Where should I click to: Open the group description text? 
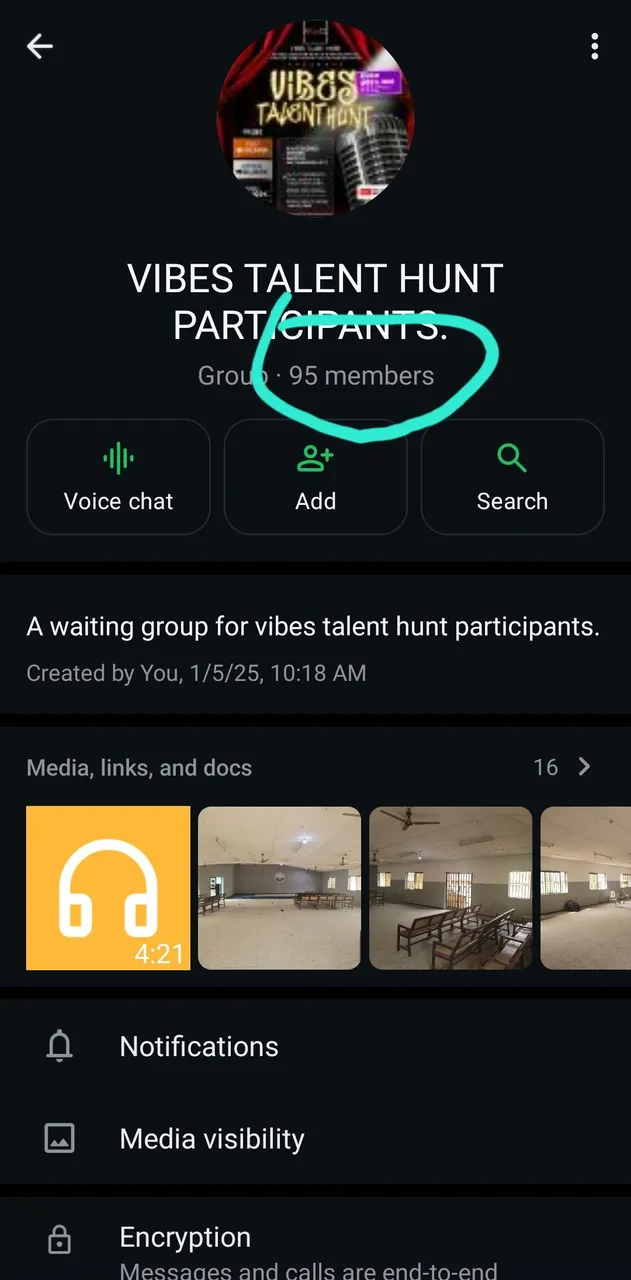click(x=313, y=627)
